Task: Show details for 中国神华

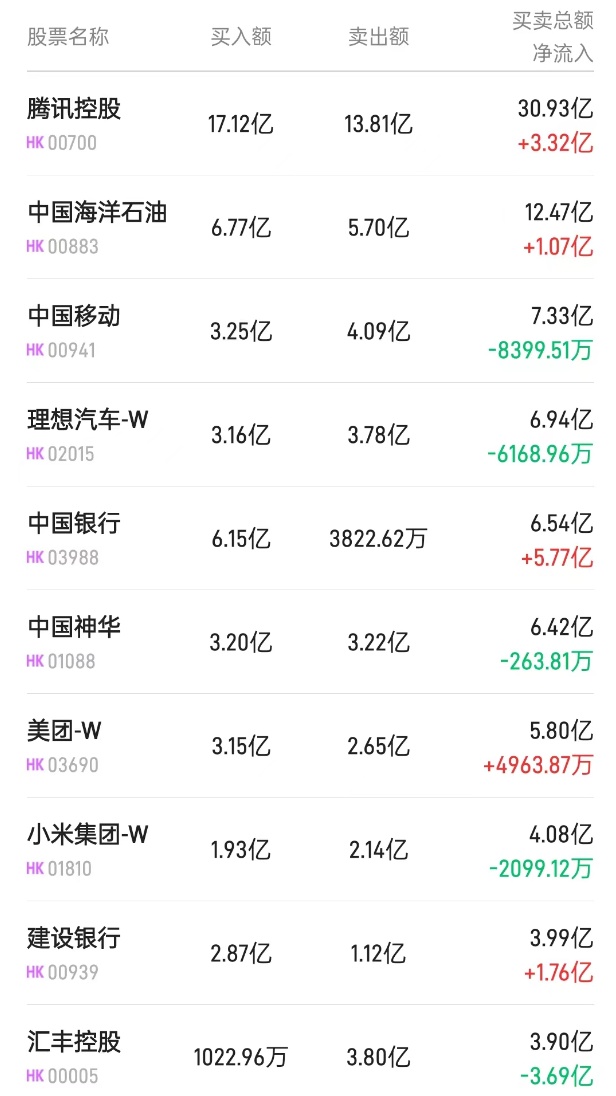Action: click(74, 628)
